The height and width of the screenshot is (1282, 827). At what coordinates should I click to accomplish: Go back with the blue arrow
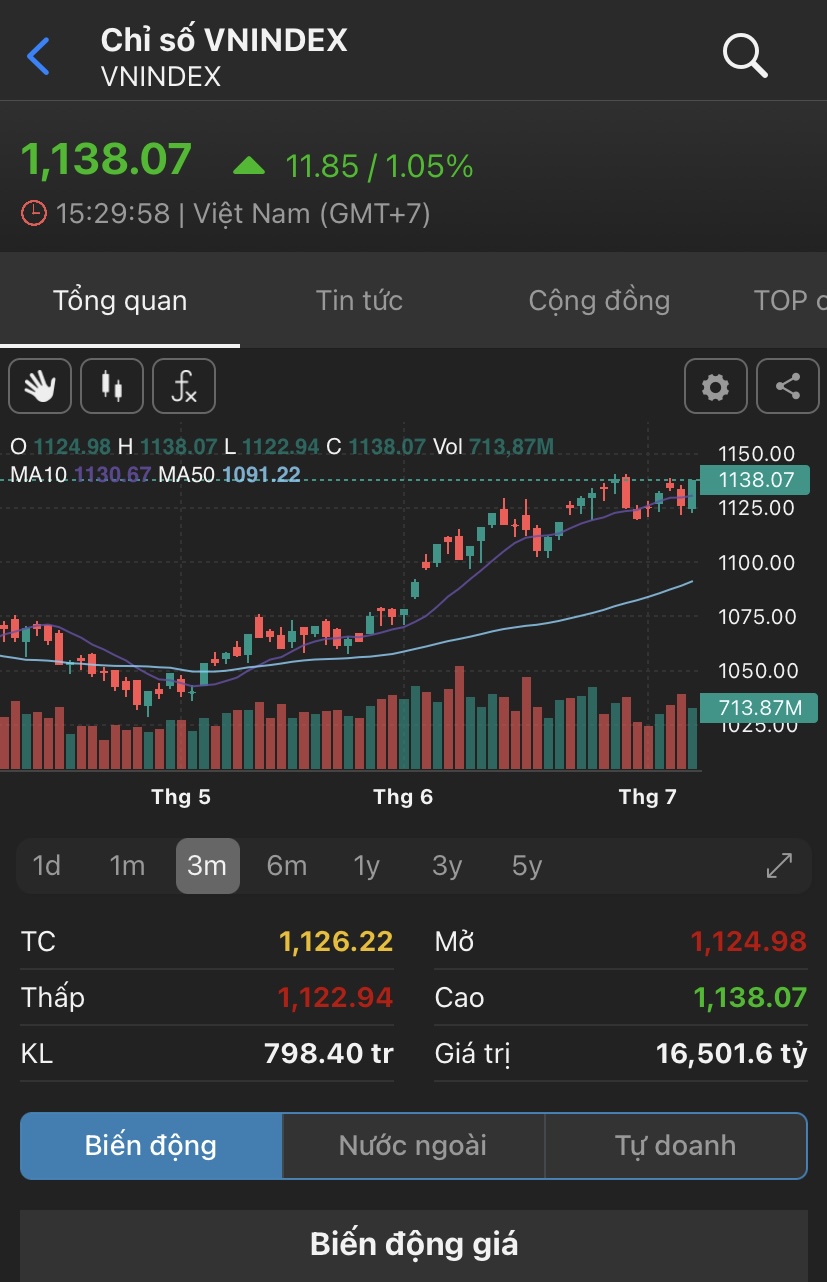coord(39,57)
